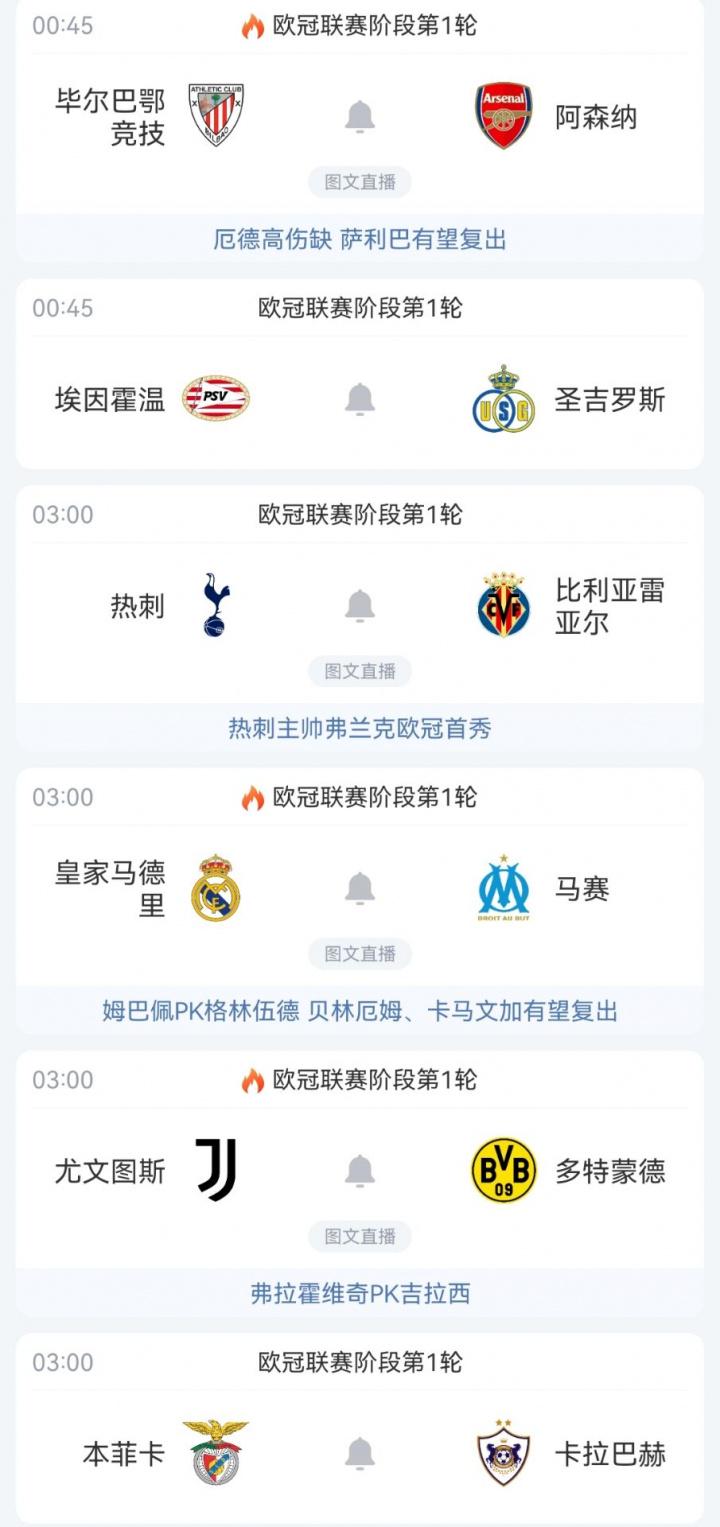Toggle the reminder bell for 毕尔巴鄂竞技 vs 阿森纳
720x1527 pixels.
point(359,117)
